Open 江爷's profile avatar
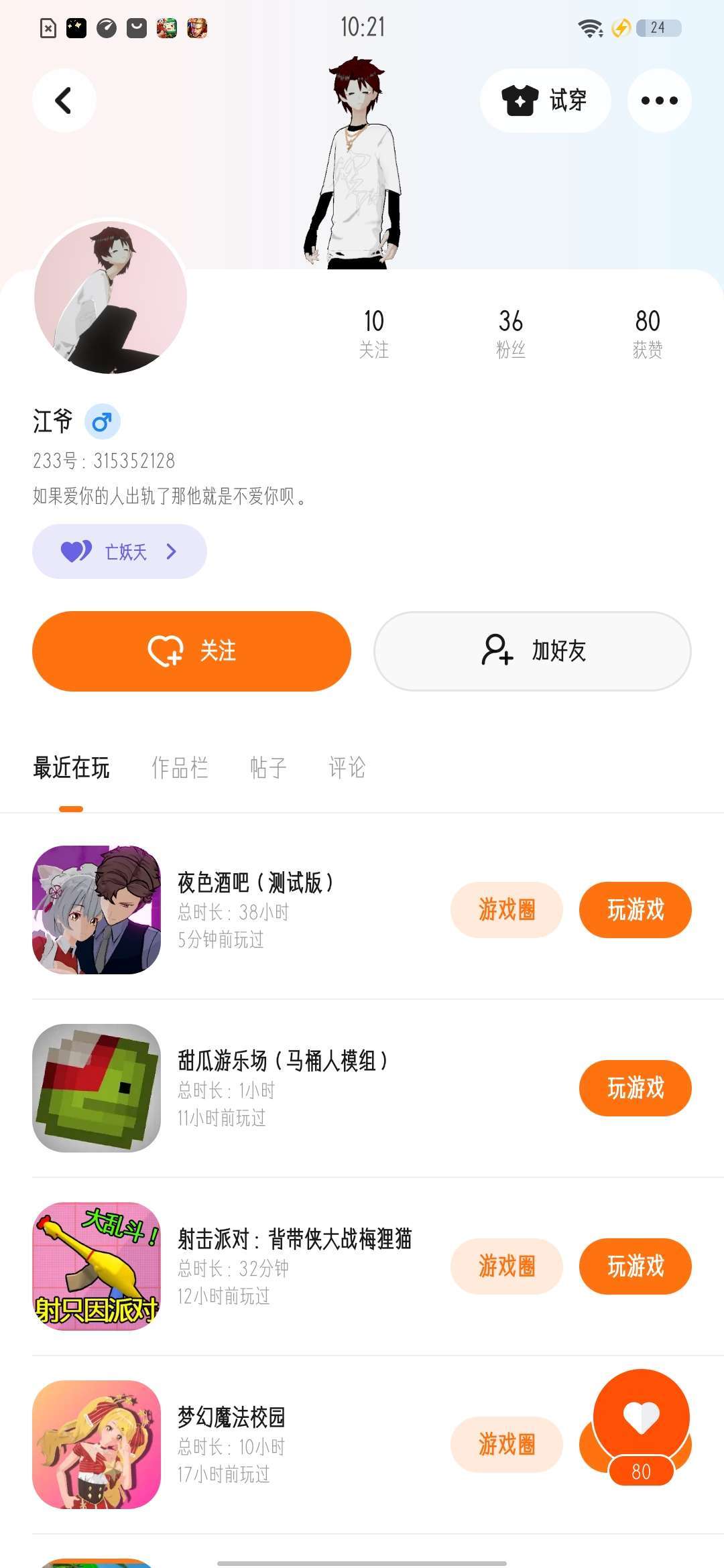Screen dimensions: 724x1568 [x=111, y=297]
